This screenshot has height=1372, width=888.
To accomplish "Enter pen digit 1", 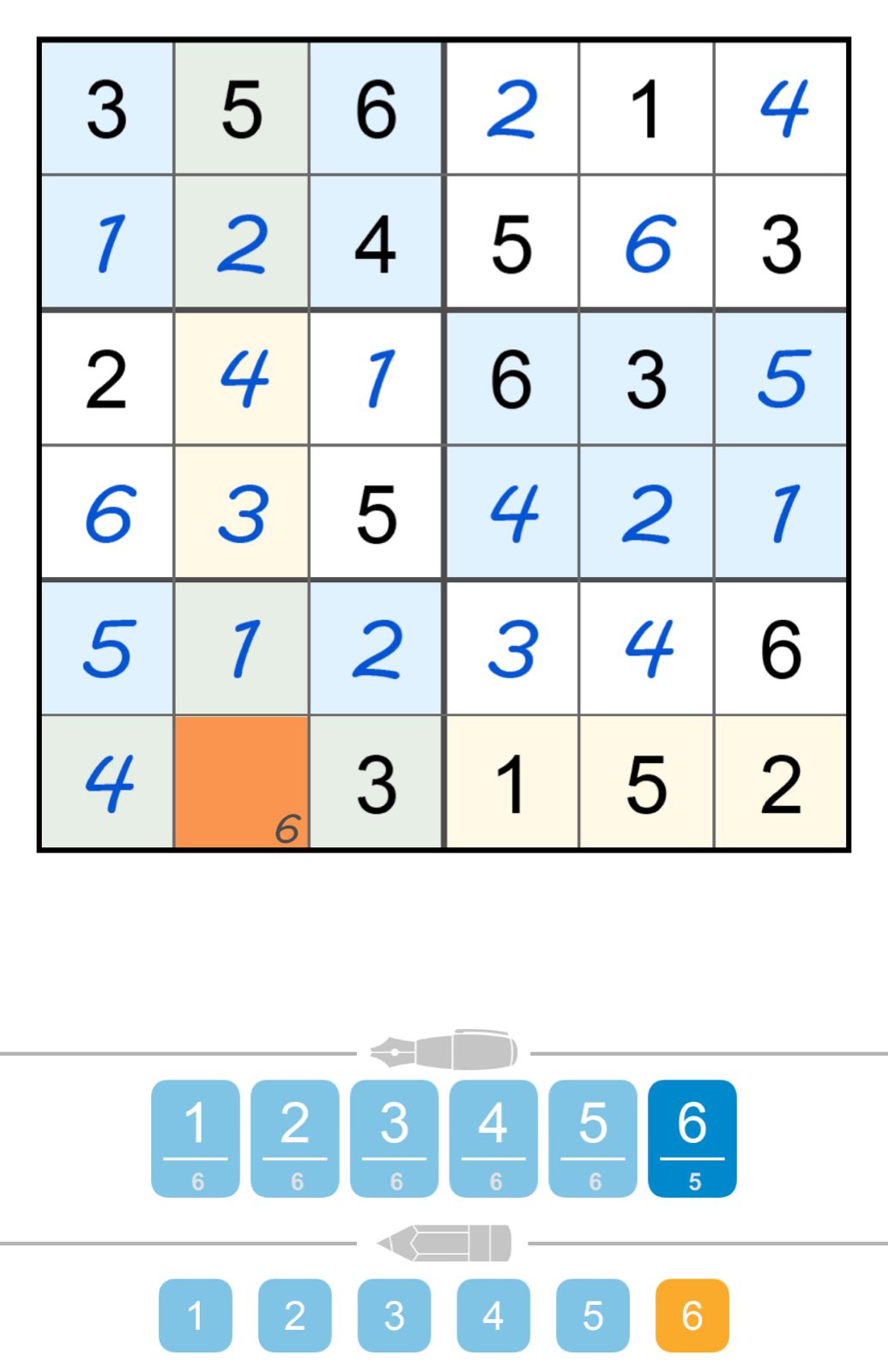I will [x=195, y=1138].
